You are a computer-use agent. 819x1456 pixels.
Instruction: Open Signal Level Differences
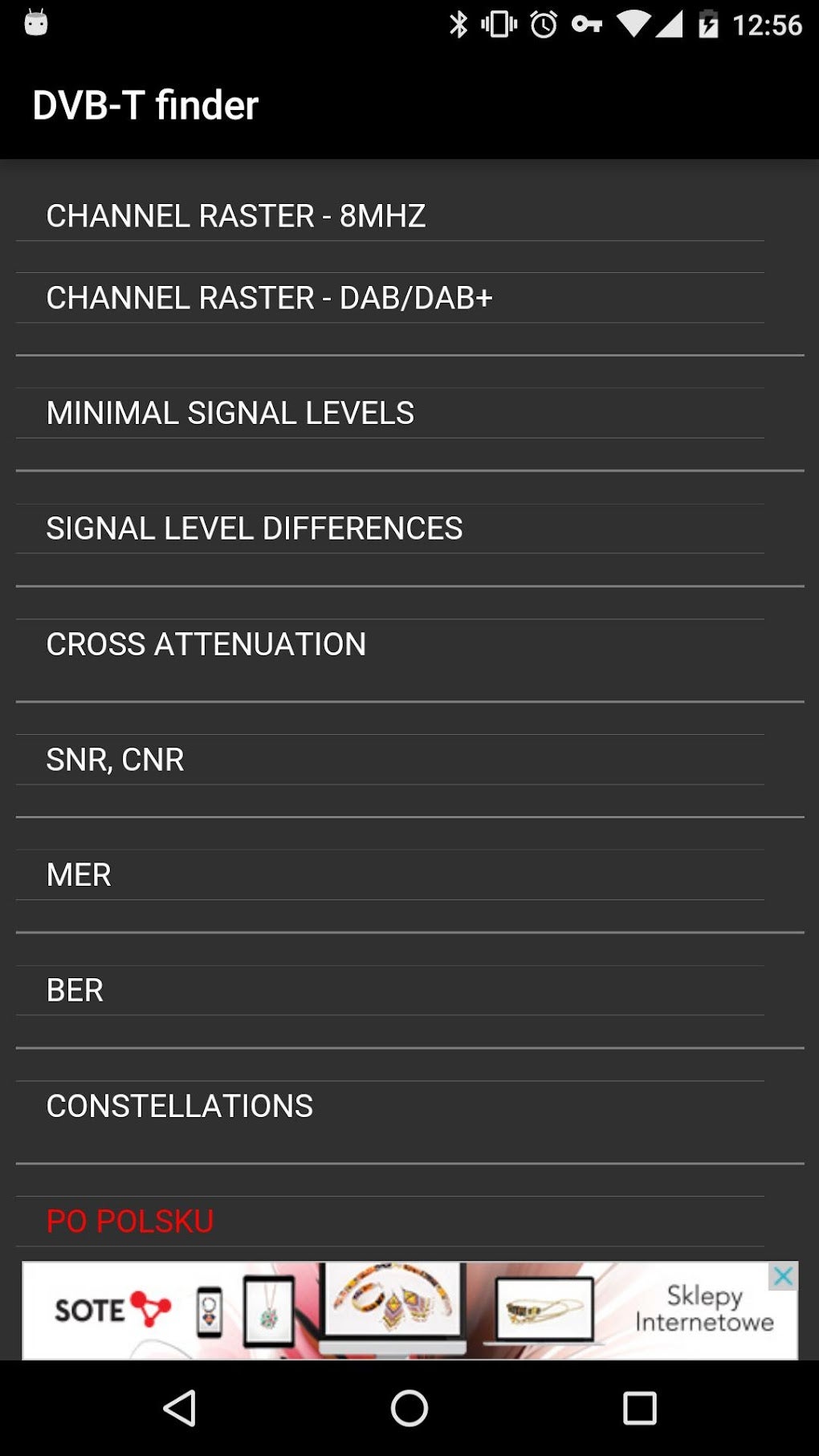(254, 528)
